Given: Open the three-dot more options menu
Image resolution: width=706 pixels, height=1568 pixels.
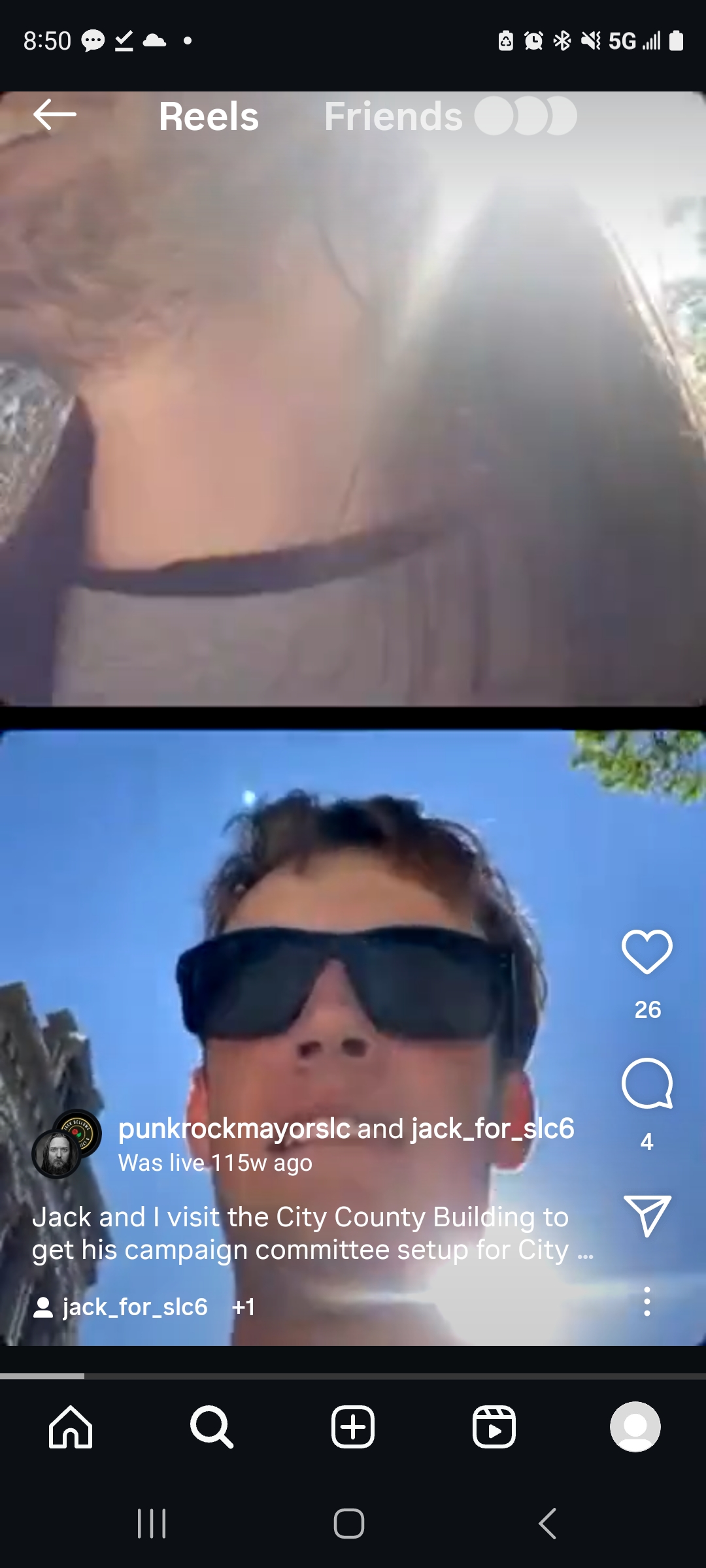Looking at the screenshot, I should pos(647,1301).
